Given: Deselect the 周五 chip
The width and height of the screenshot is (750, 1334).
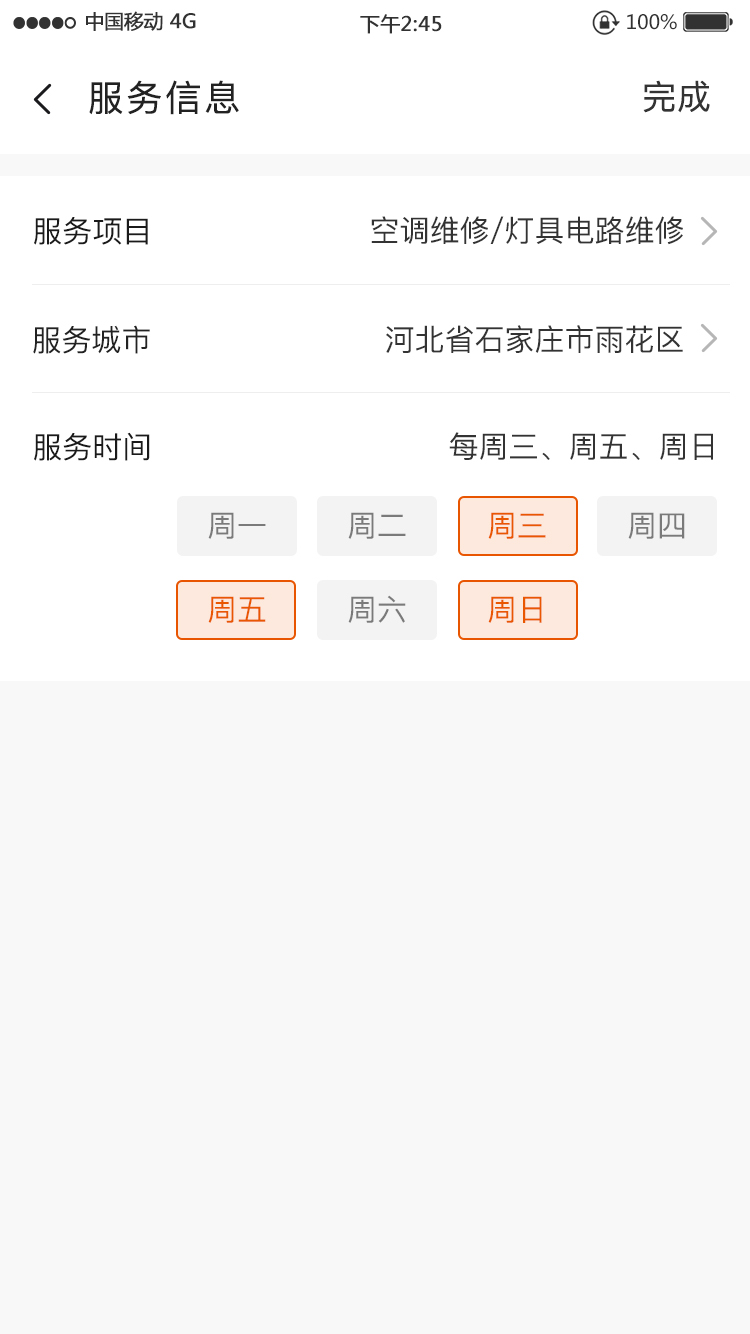Looking at the screenshot, I should coord(236,610).
